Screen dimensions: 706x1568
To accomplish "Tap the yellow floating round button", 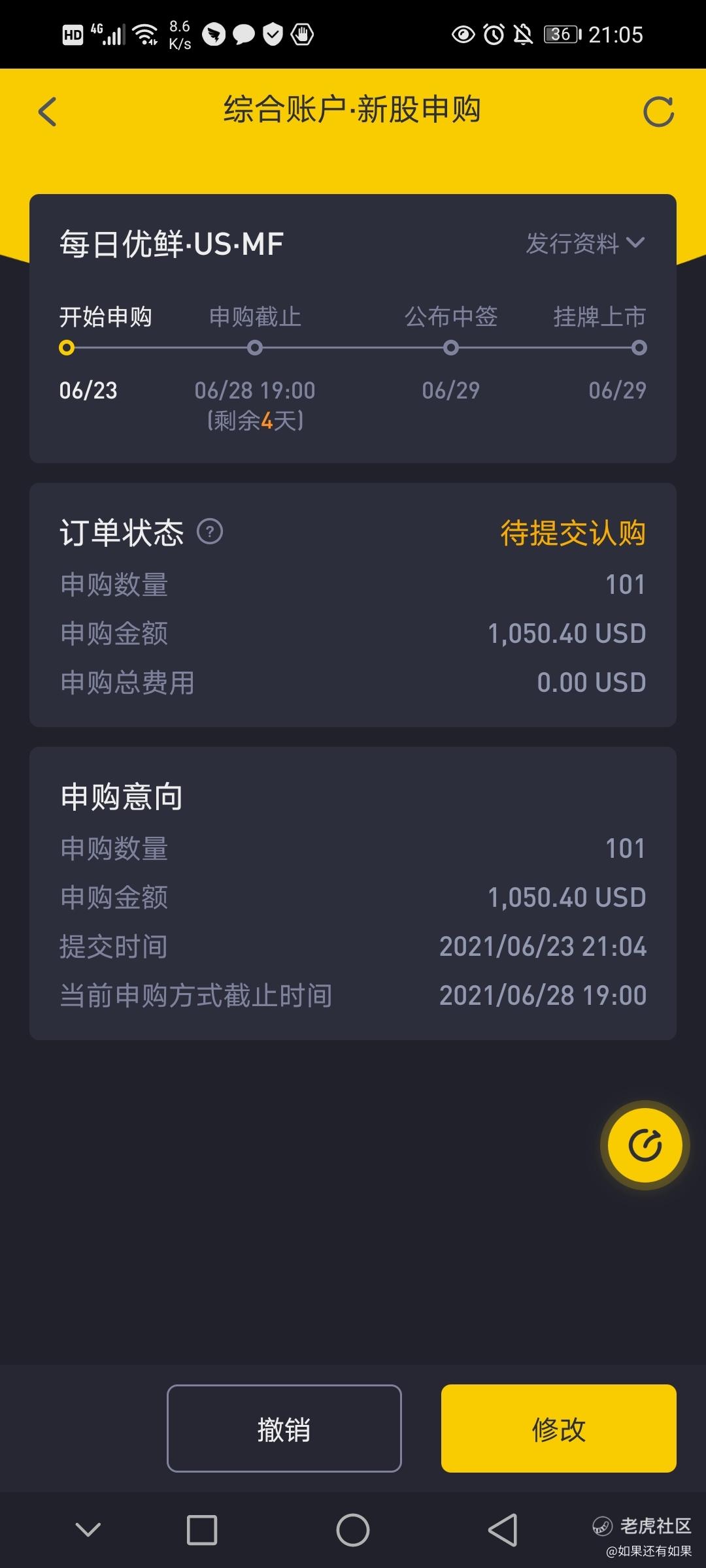I will coord(645,1145).
